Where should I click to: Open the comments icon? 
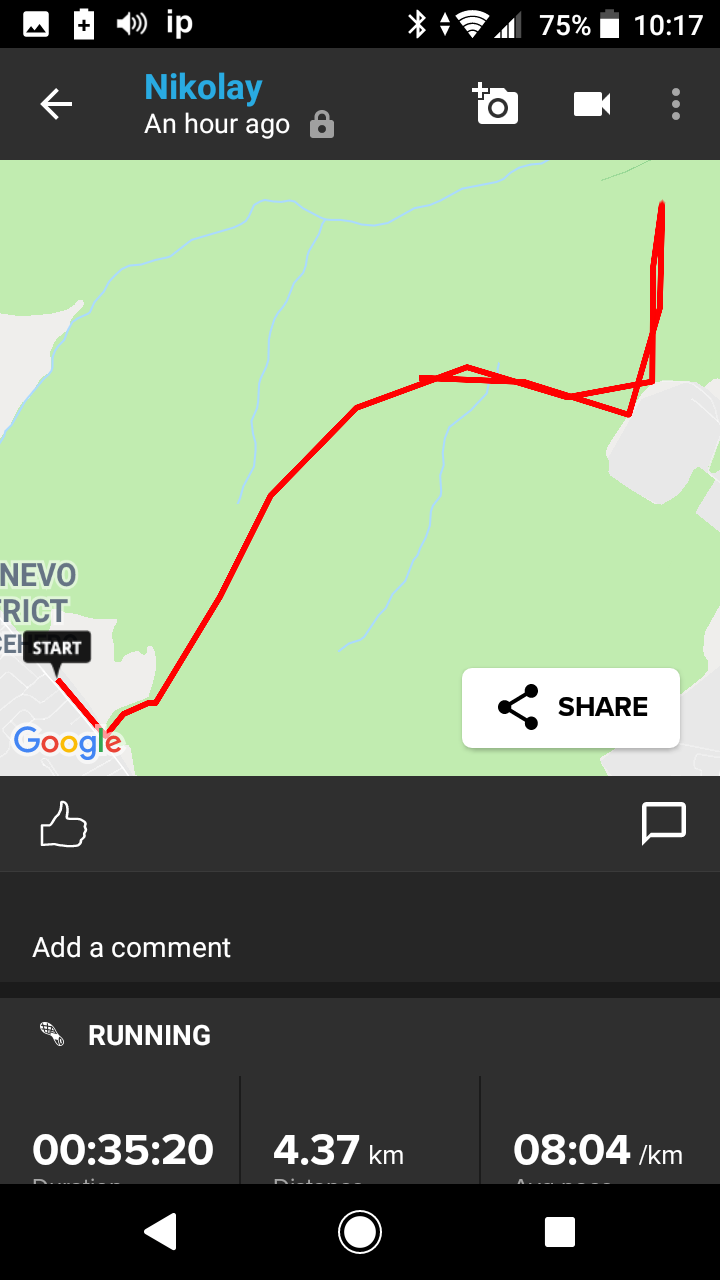point(663,824)
